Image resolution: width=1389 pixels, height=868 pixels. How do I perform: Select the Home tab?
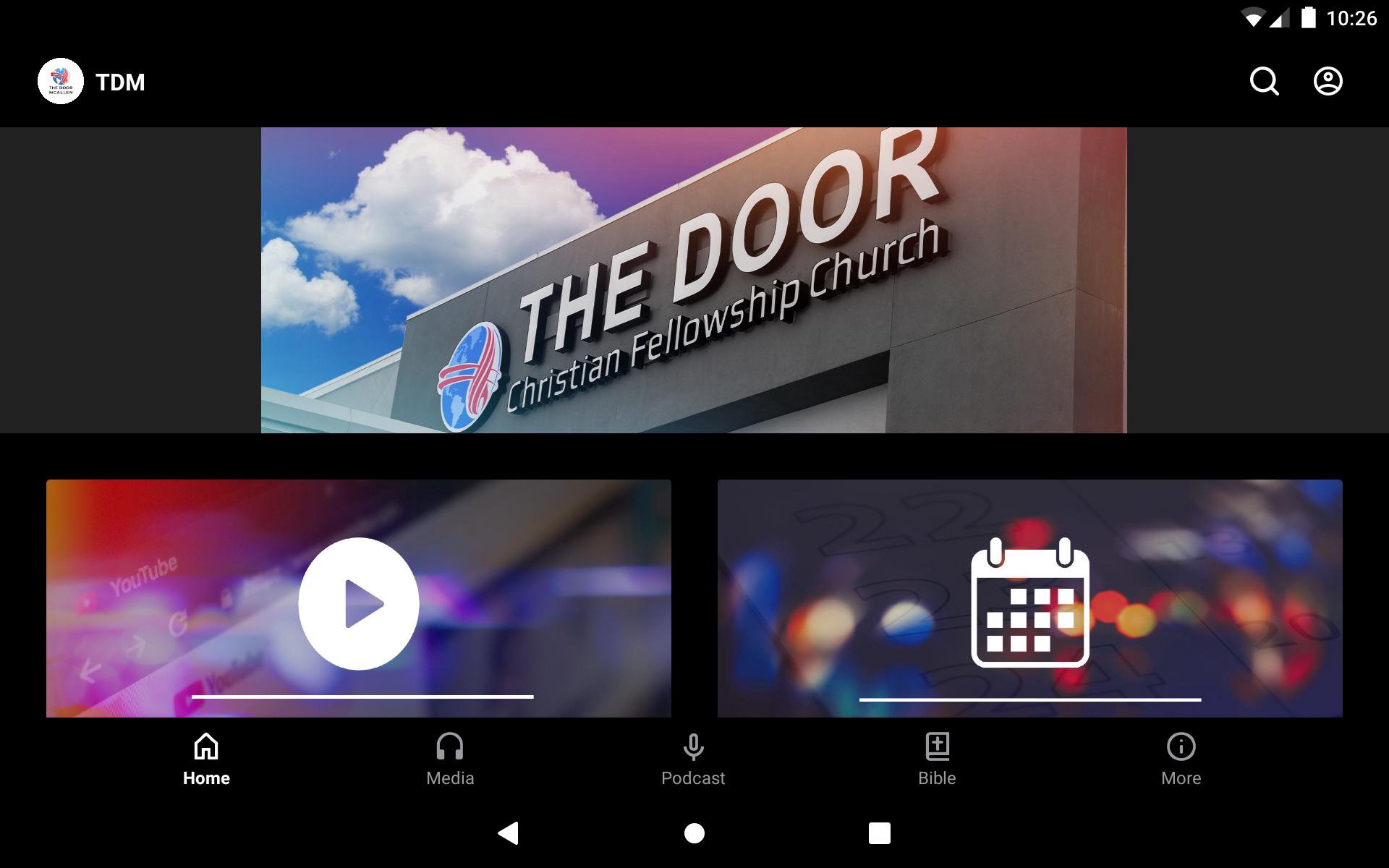pos(206,759)
